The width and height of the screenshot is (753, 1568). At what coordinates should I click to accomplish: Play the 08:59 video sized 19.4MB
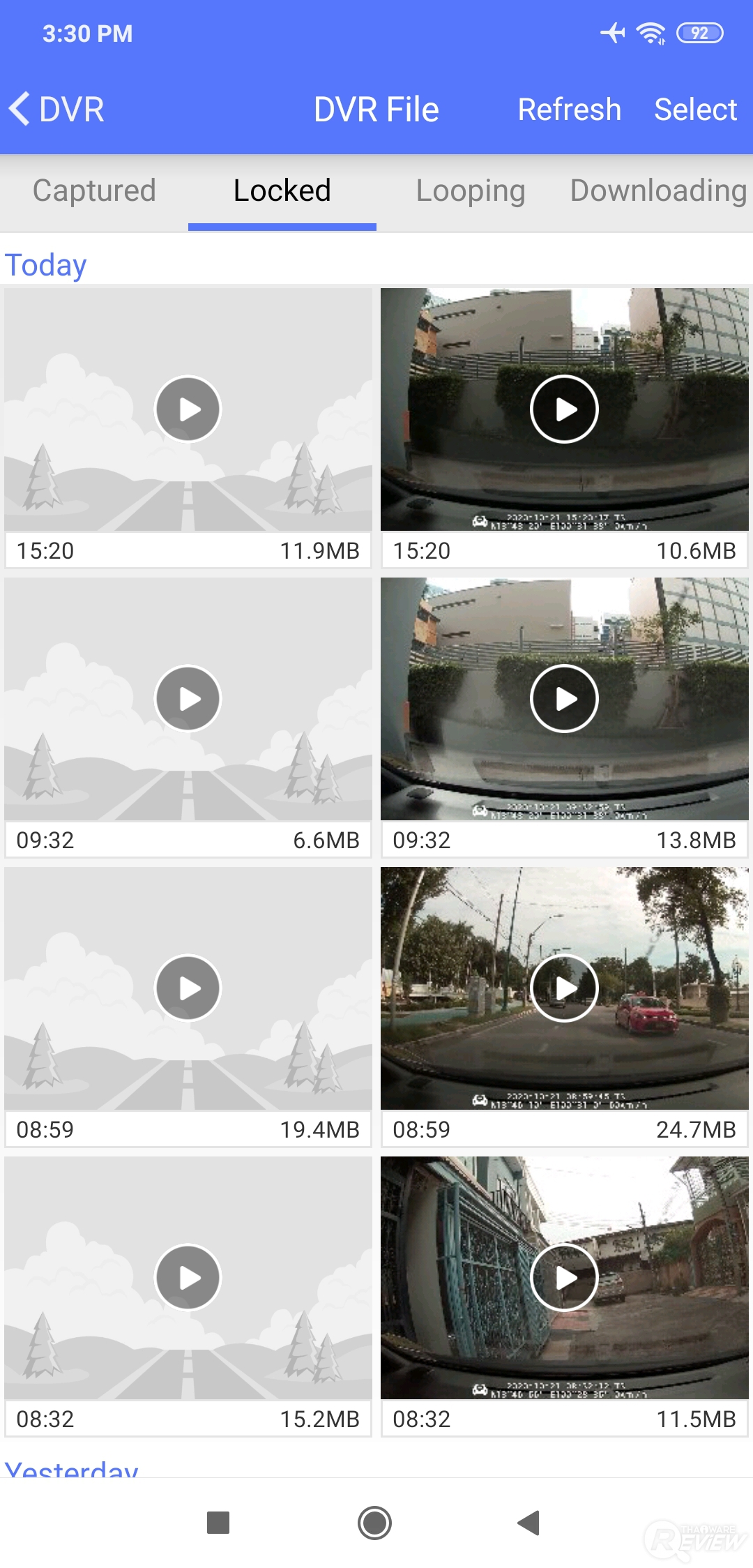coord(188,988)
